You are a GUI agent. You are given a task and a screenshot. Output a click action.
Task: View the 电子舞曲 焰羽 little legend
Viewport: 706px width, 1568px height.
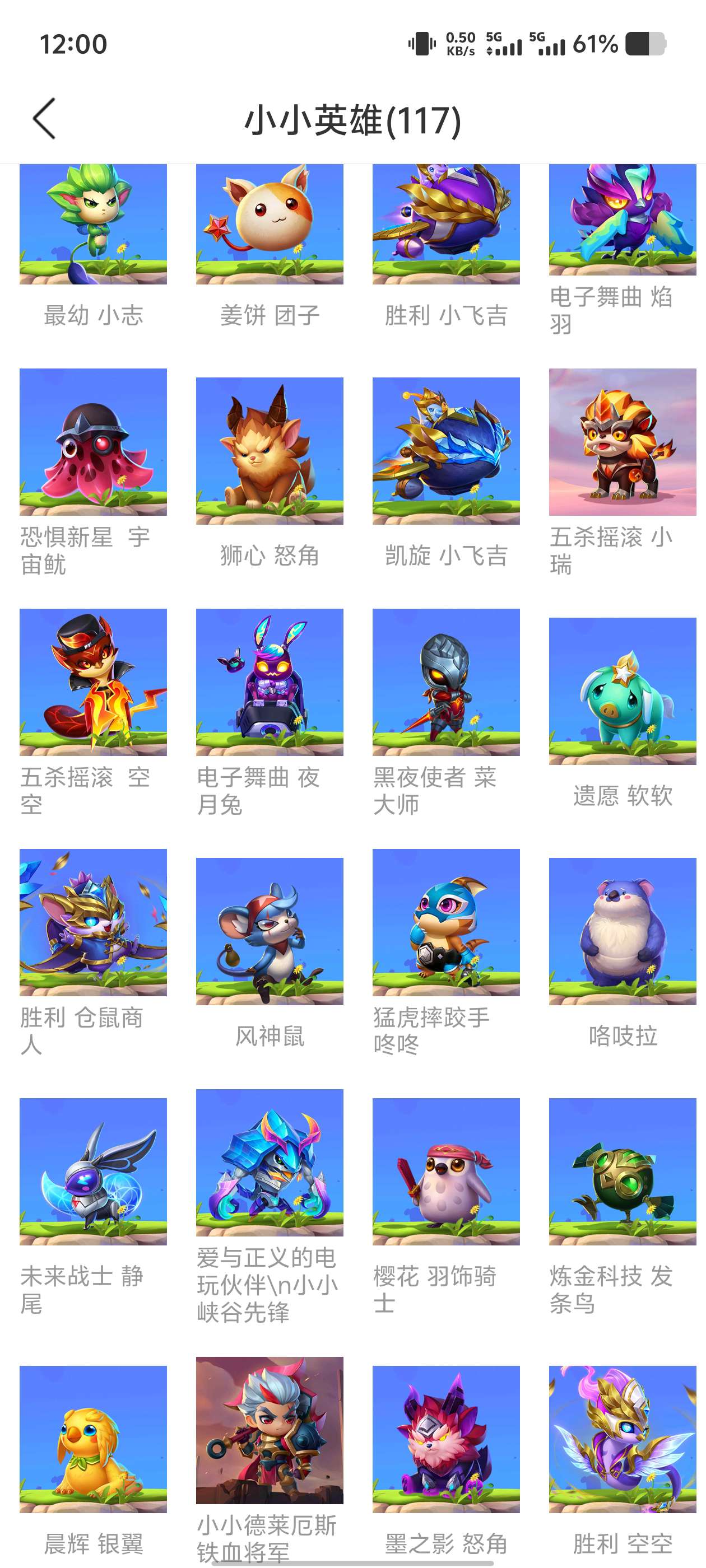622,220
